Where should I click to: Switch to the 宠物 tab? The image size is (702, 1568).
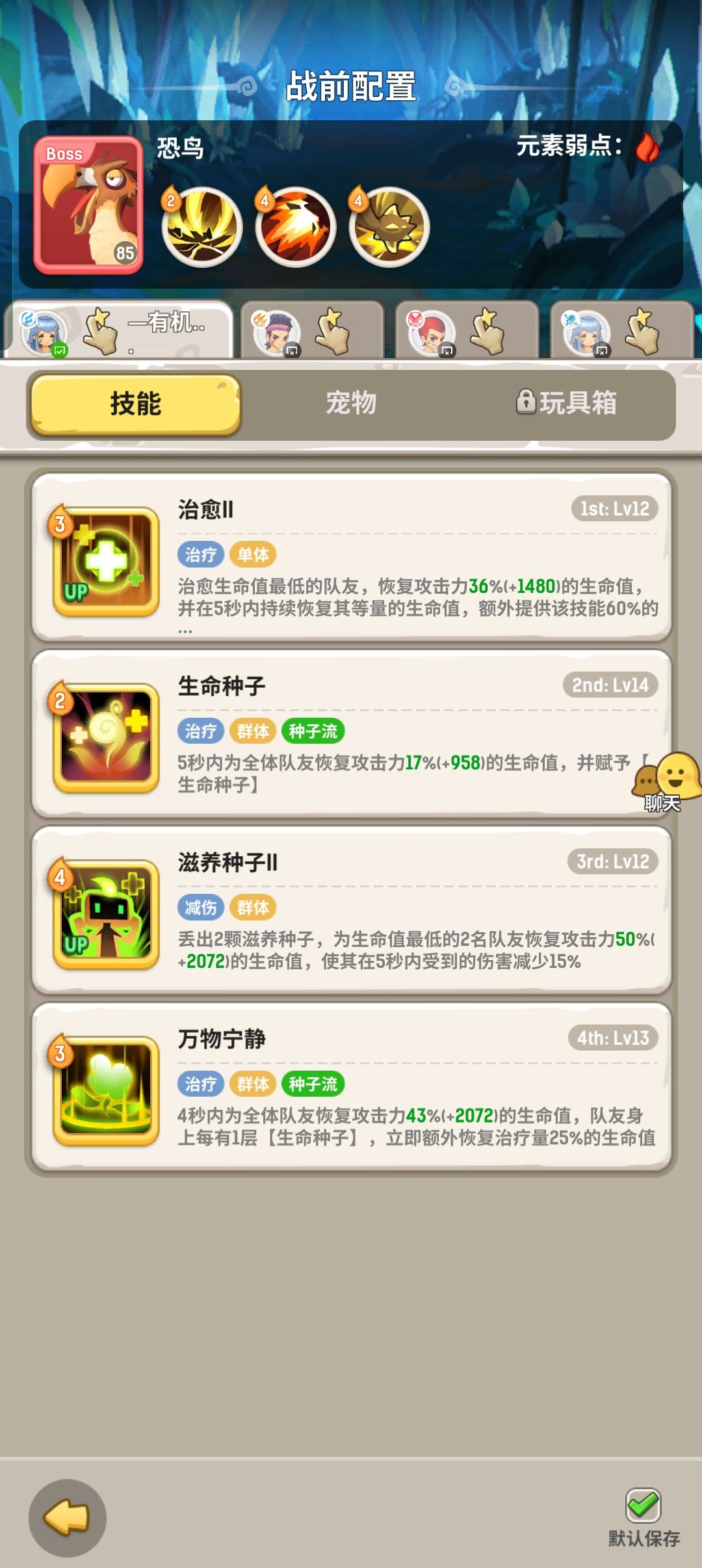[x=351, y=404]
